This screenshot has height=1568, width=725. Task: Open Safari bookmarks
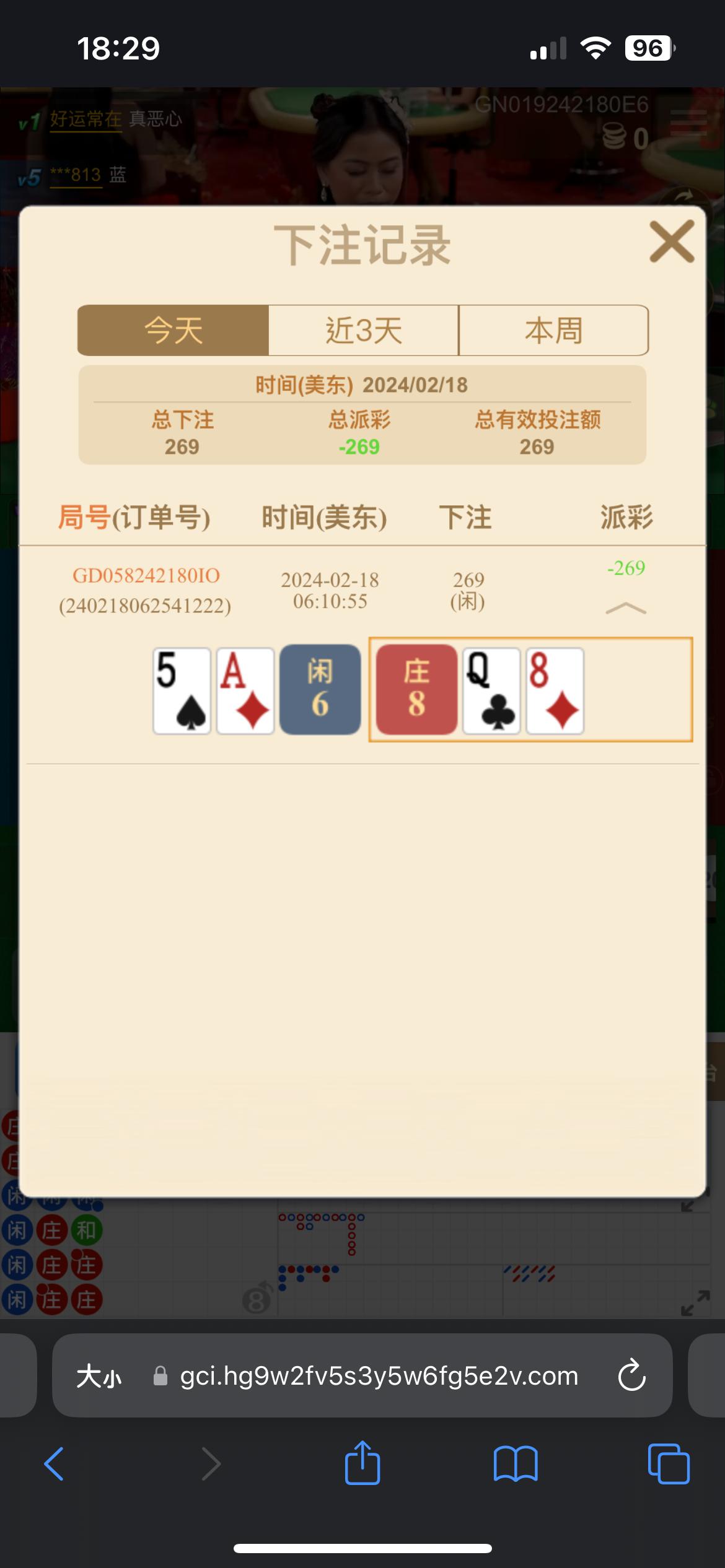tap(516, 1464)
